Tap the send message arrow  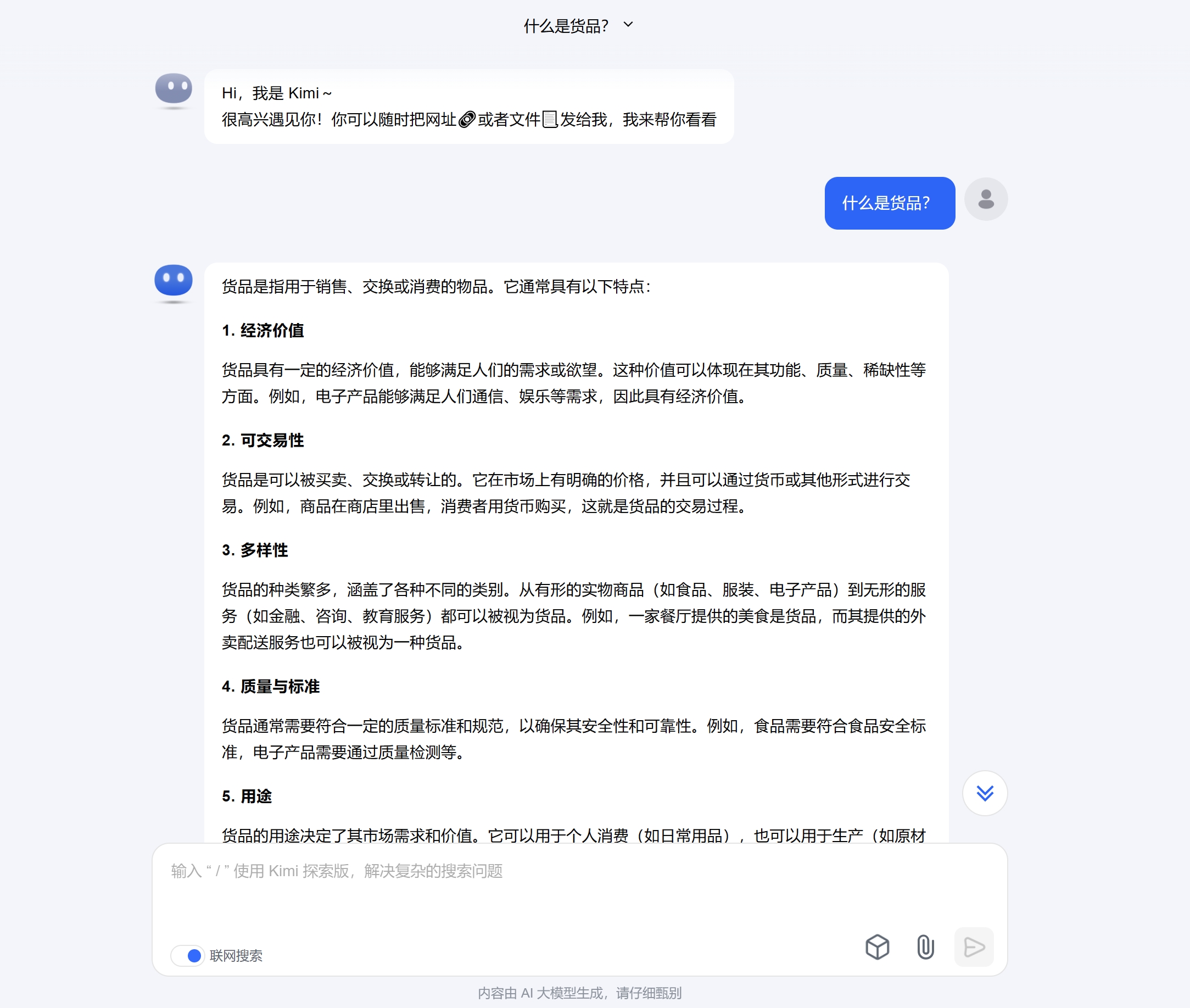[x=974, y=947]
